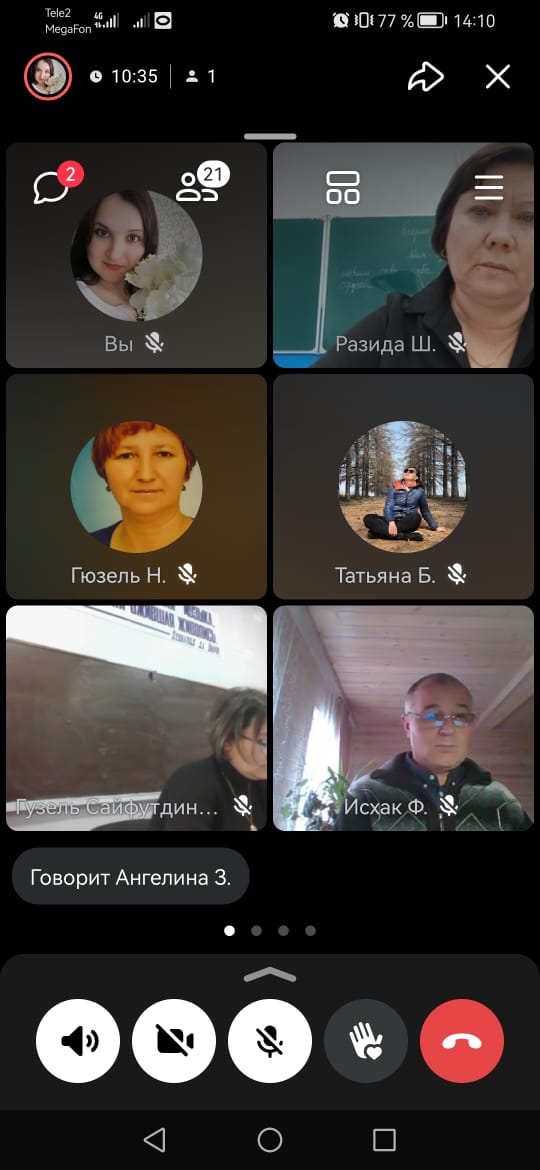End the call
Screen dimensions: 540x1170
coord(462,1041)
